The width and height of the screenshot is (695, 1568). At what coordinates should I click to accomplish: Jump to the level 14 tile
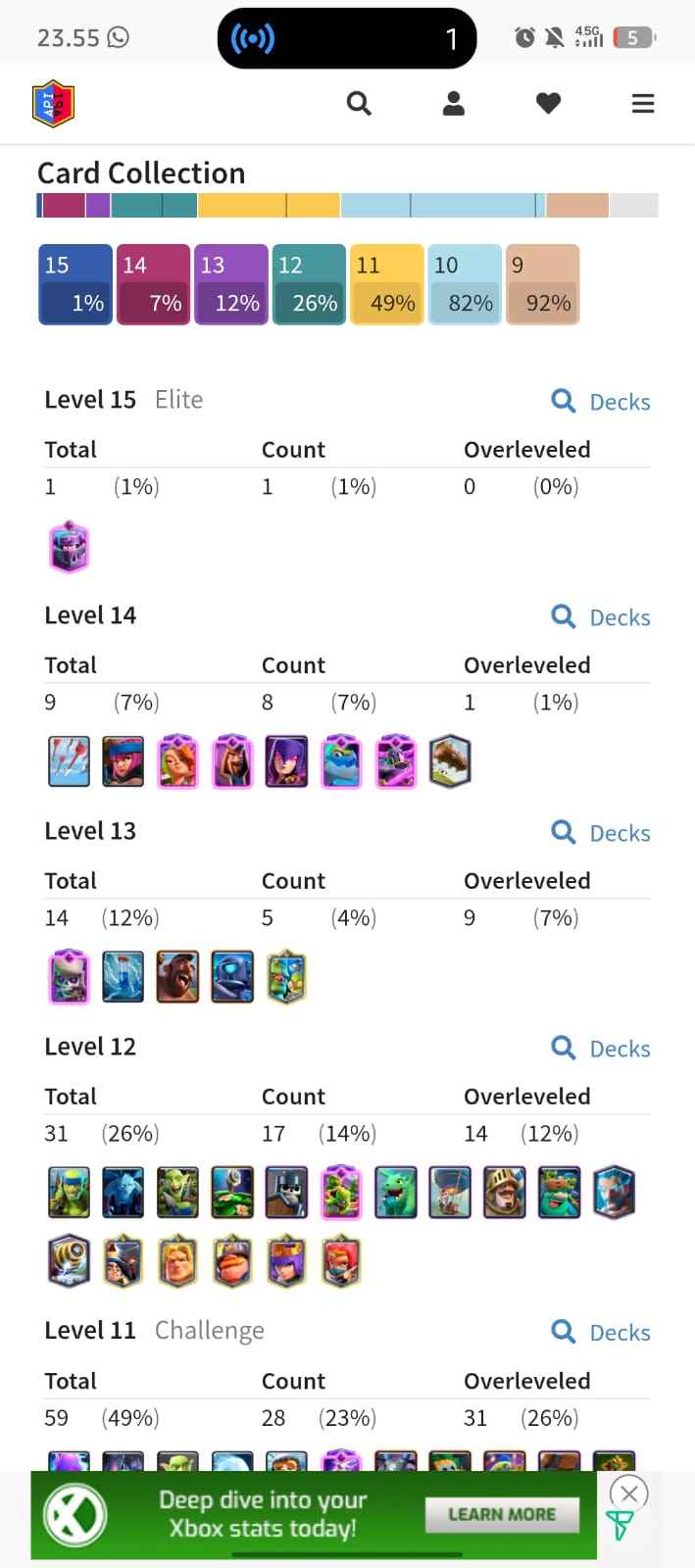click(152, 284)
